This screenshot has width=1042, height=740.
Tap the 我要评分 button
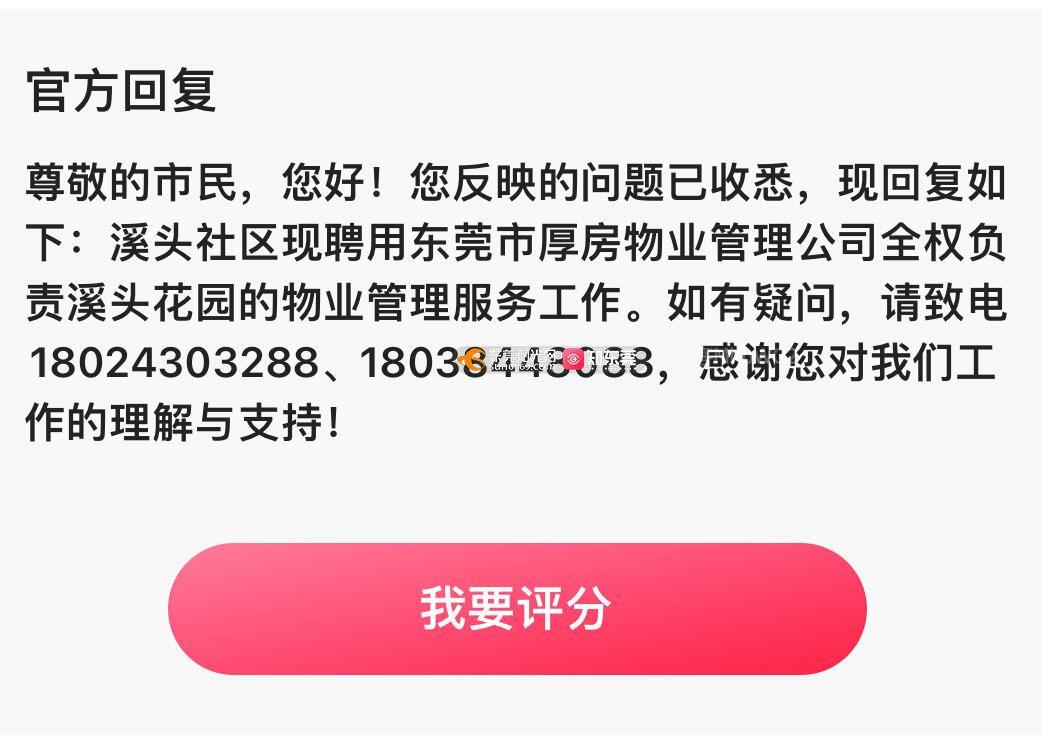pyautogui.click(x=516, y=608)
